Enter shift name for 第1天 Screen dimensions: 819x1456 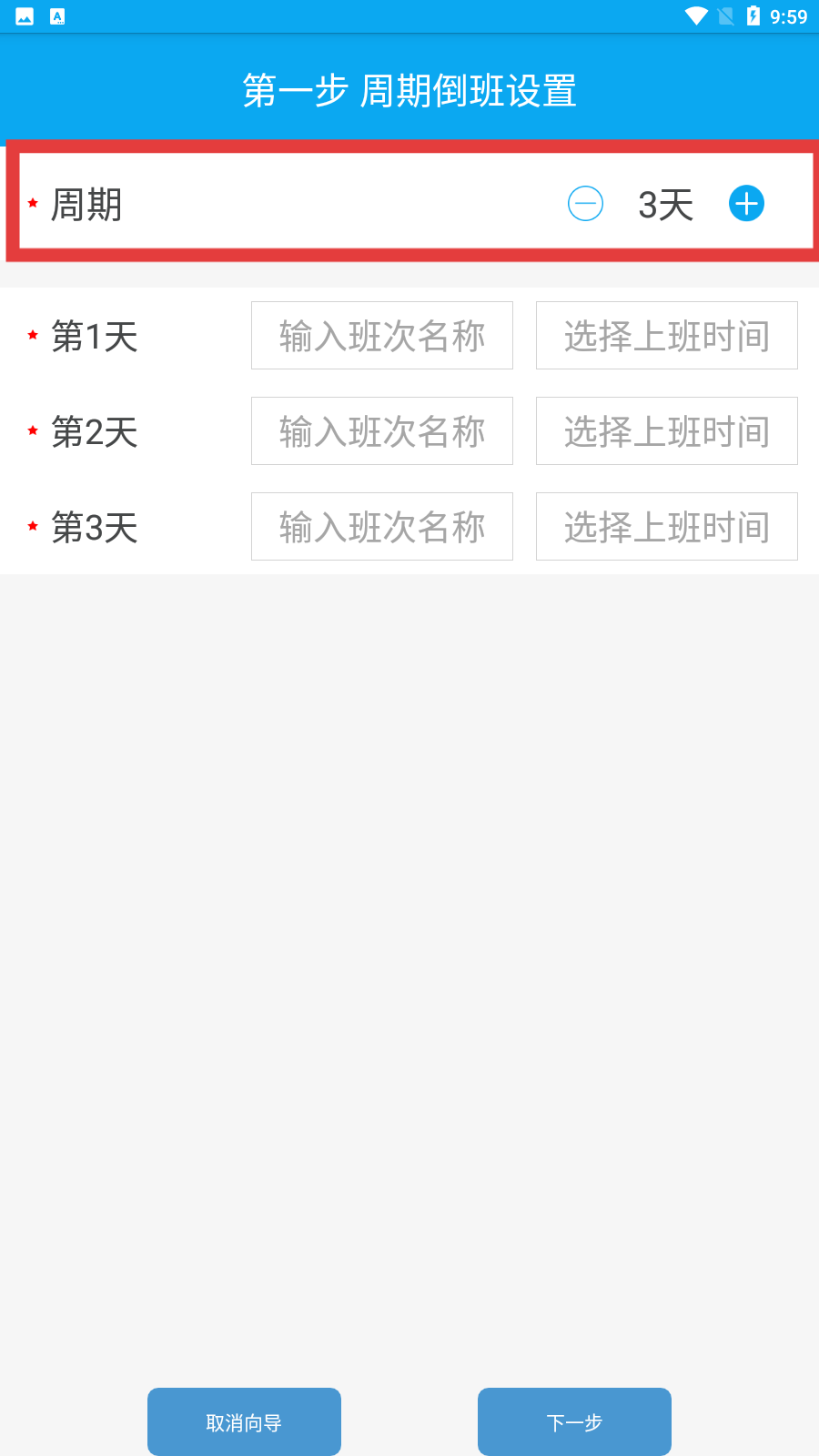[x=382, y=336]
